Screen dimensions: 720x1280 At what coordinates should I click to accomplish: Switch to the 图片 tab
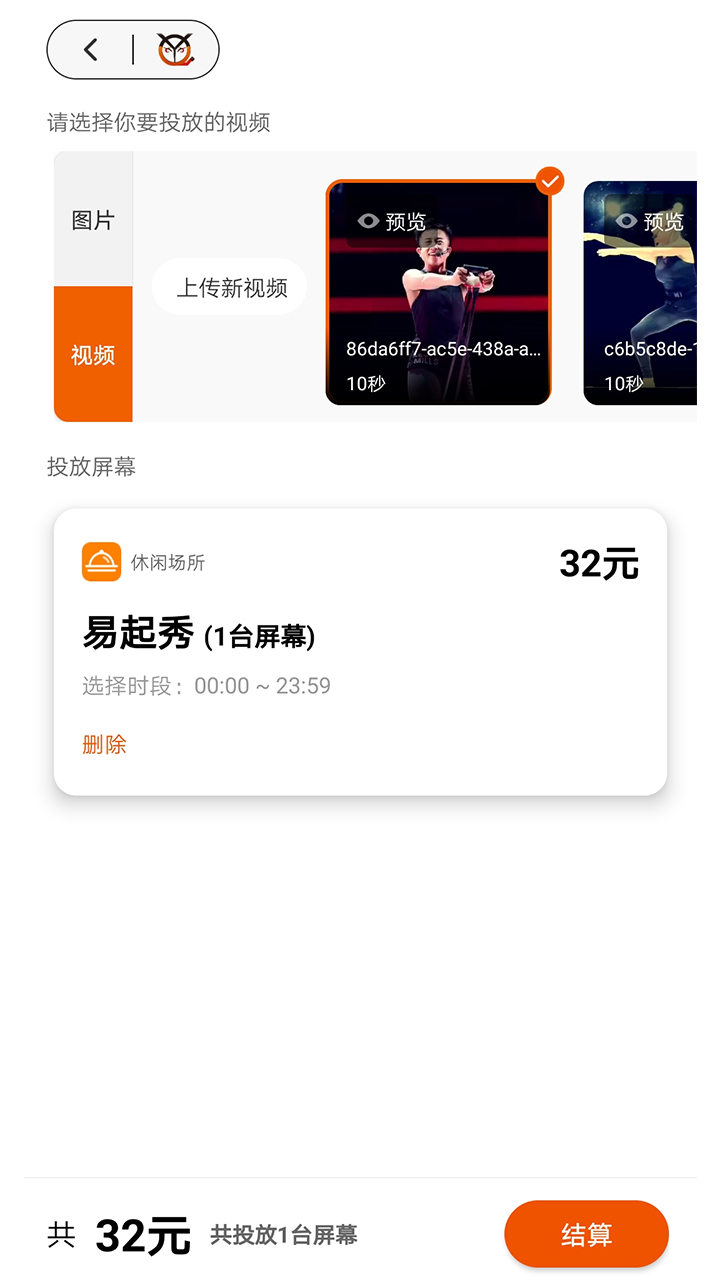(x=93, y=220)
